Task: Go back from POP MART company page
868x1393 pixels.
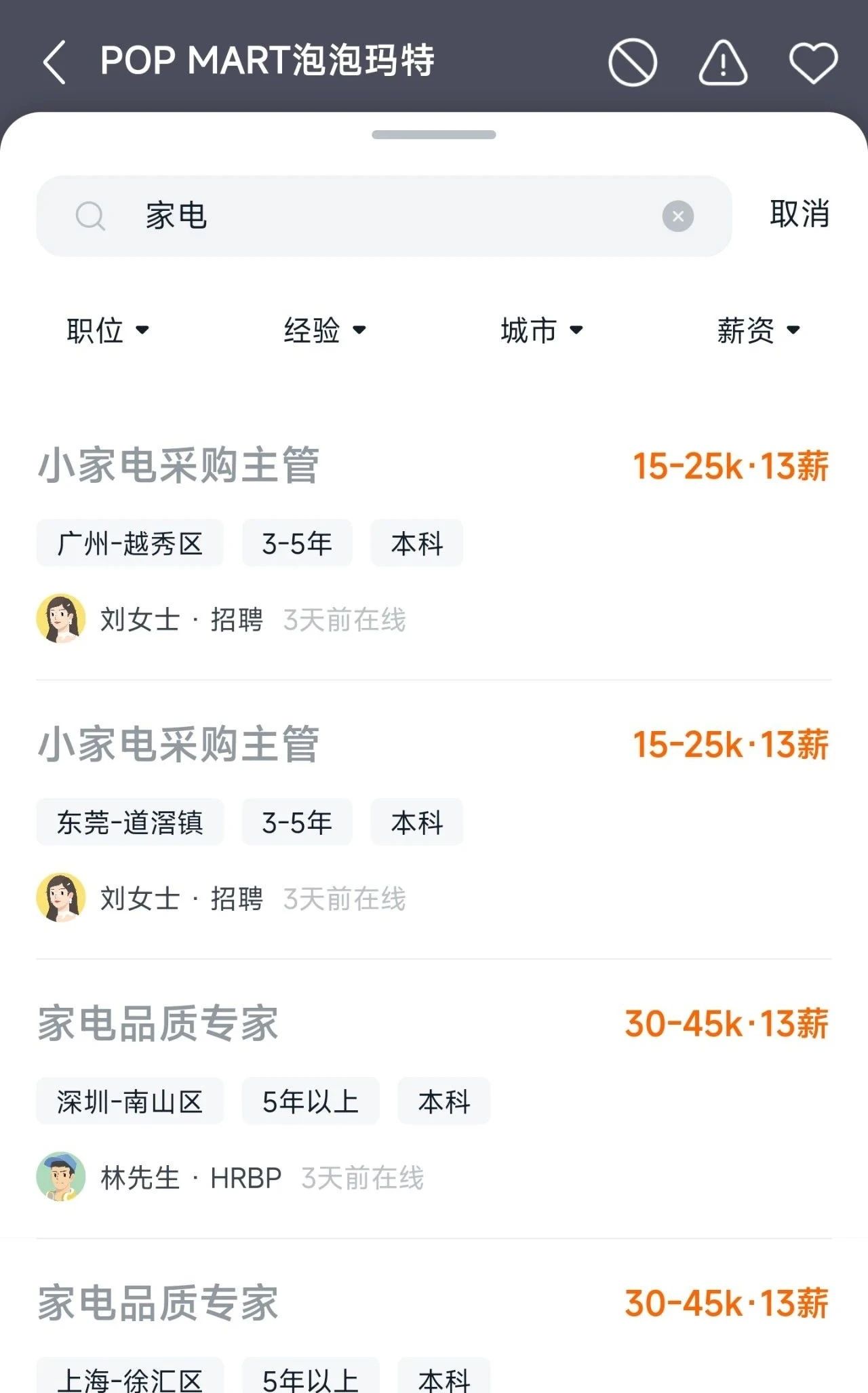Action: click(54, 62)
